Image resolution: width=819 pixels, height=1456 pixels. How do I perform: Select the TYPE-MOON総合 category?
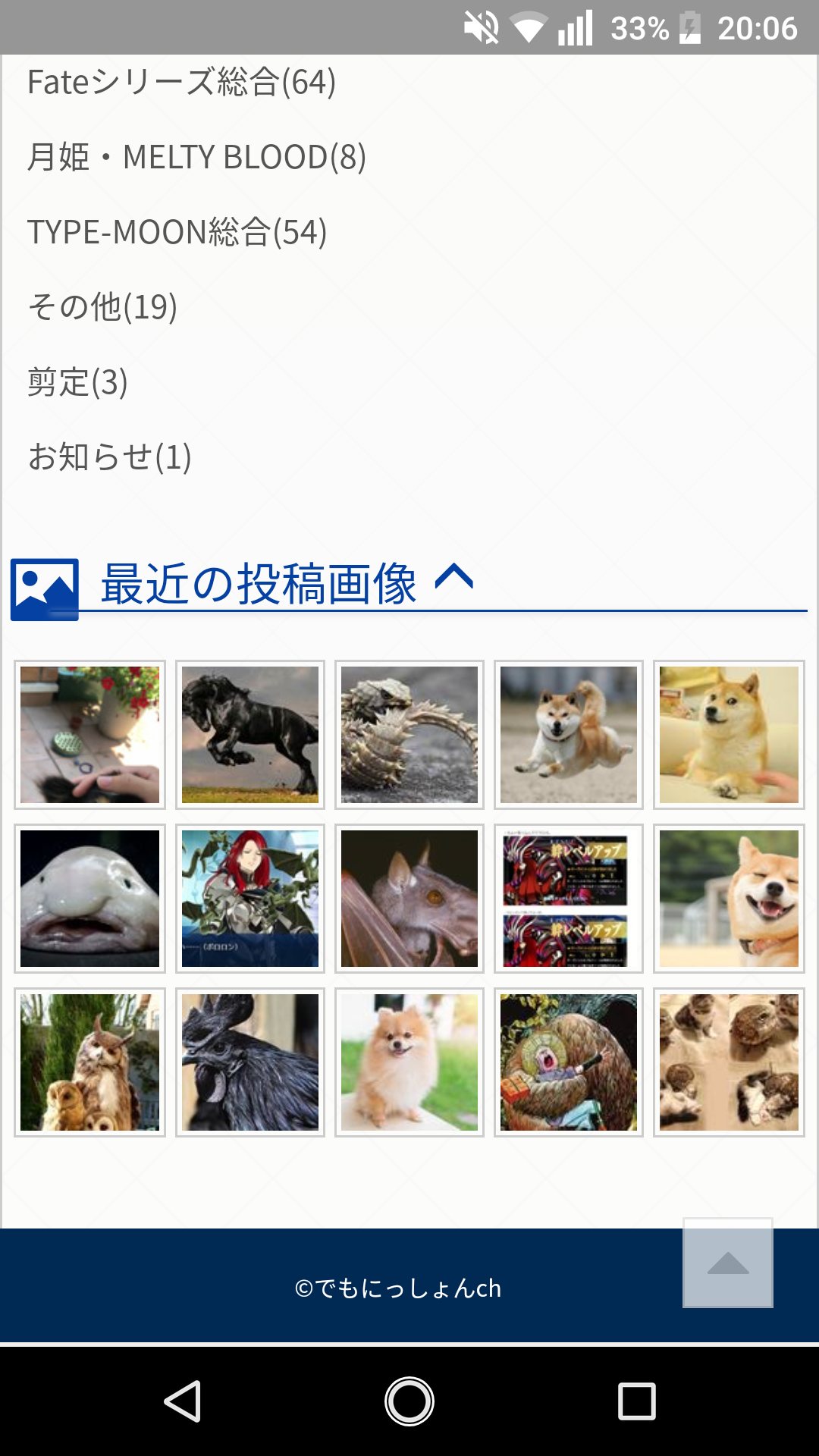pos(177,232)
